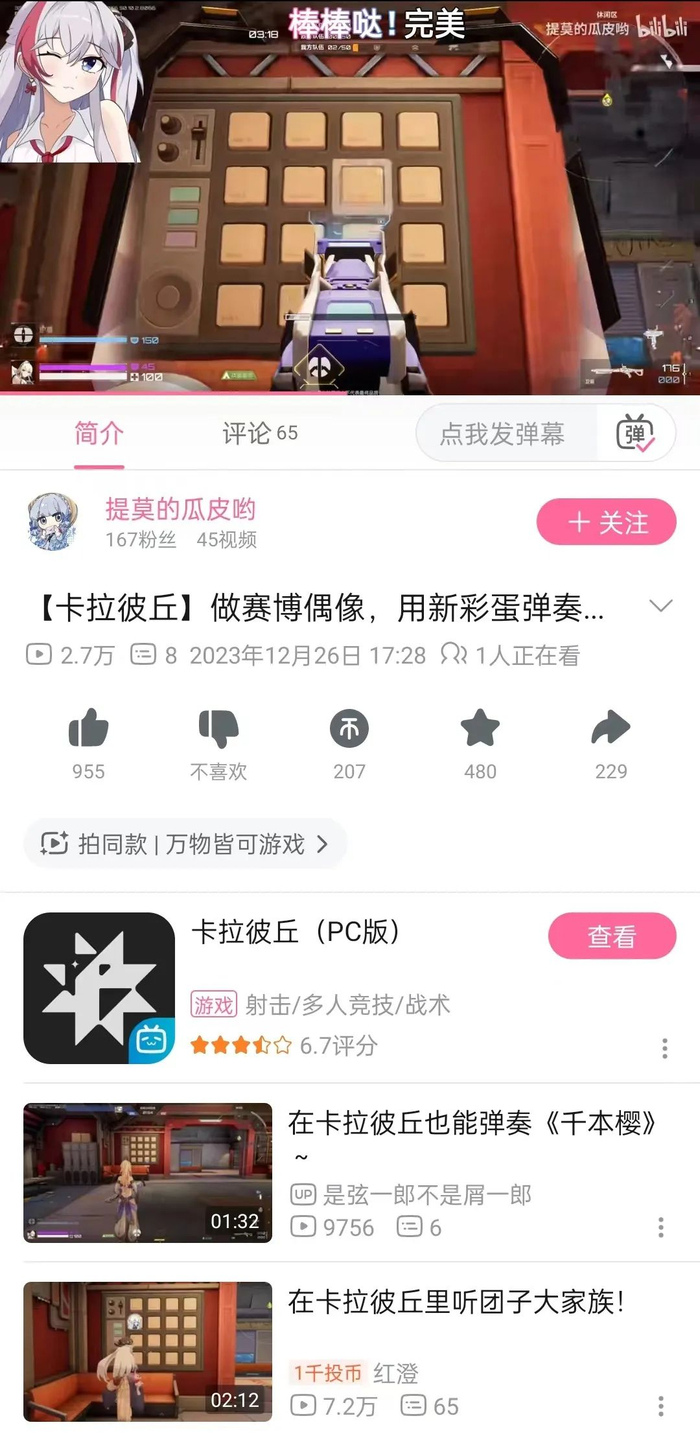Toggle the danmaku 弹 switch icon
The image size is (700, 1438).
tap(635, 434)
